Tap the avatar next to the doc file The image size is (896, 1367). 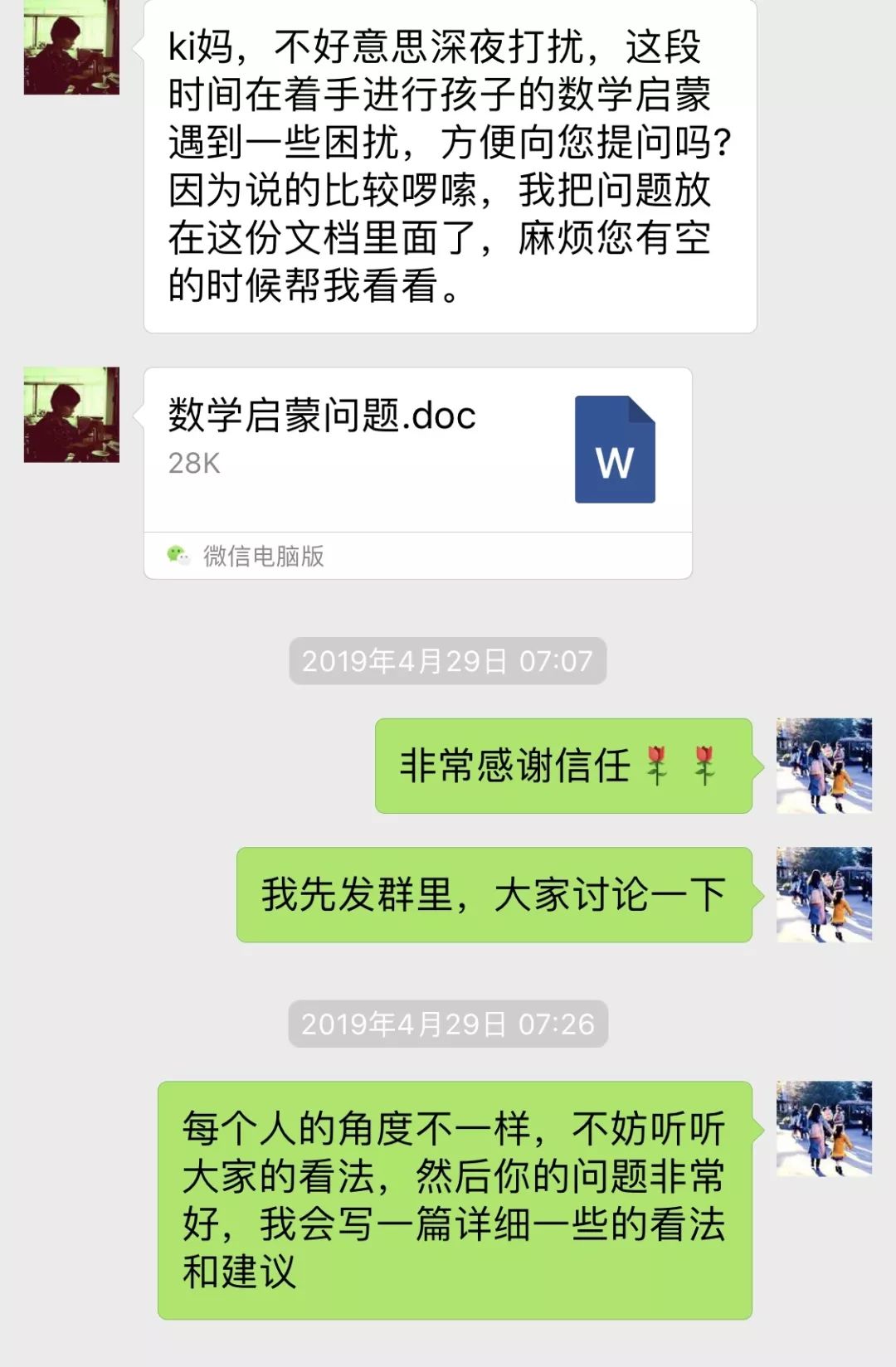coord(71,414)
